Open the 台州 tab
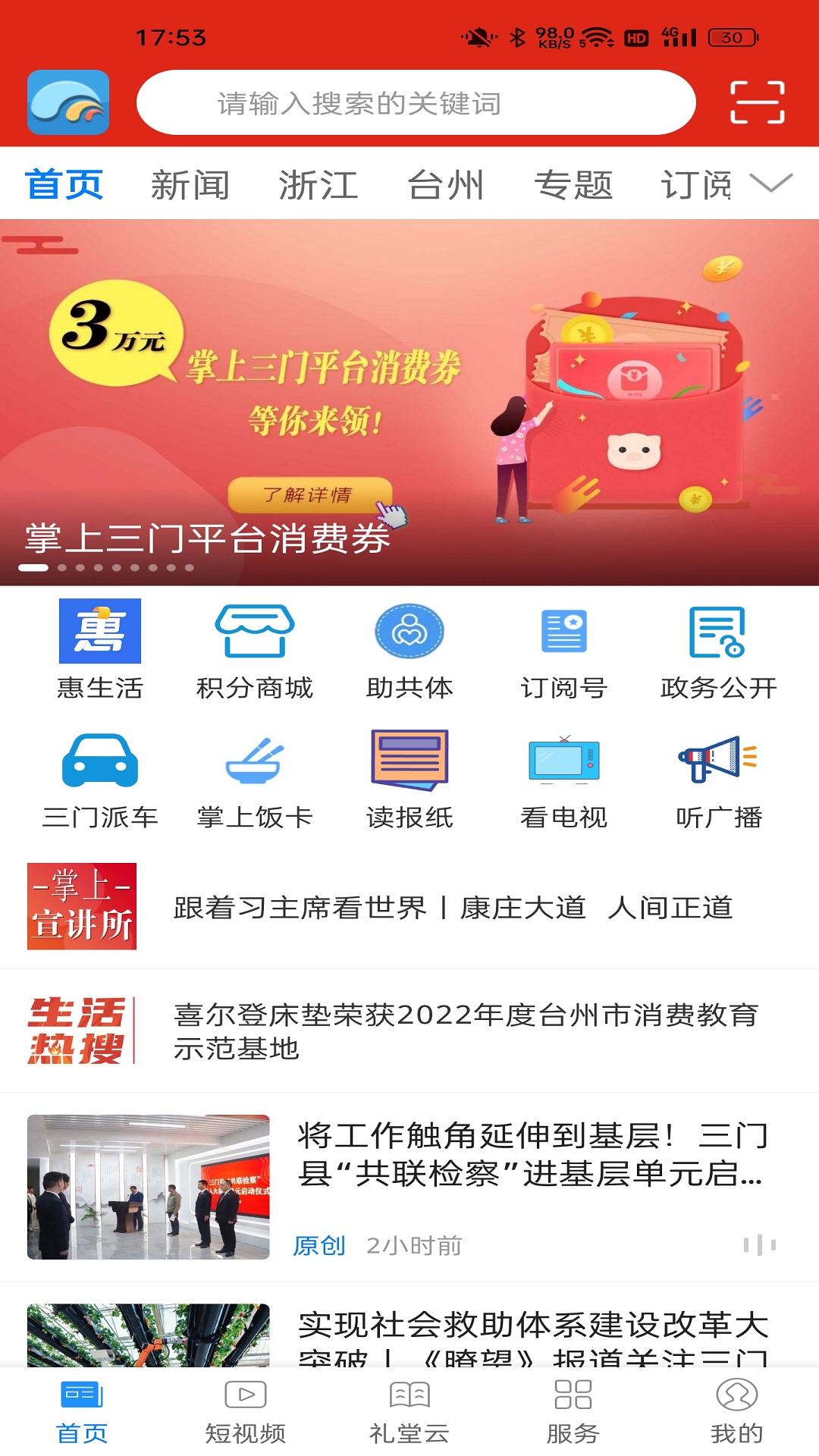819x1456 pixels. (445, 185)
